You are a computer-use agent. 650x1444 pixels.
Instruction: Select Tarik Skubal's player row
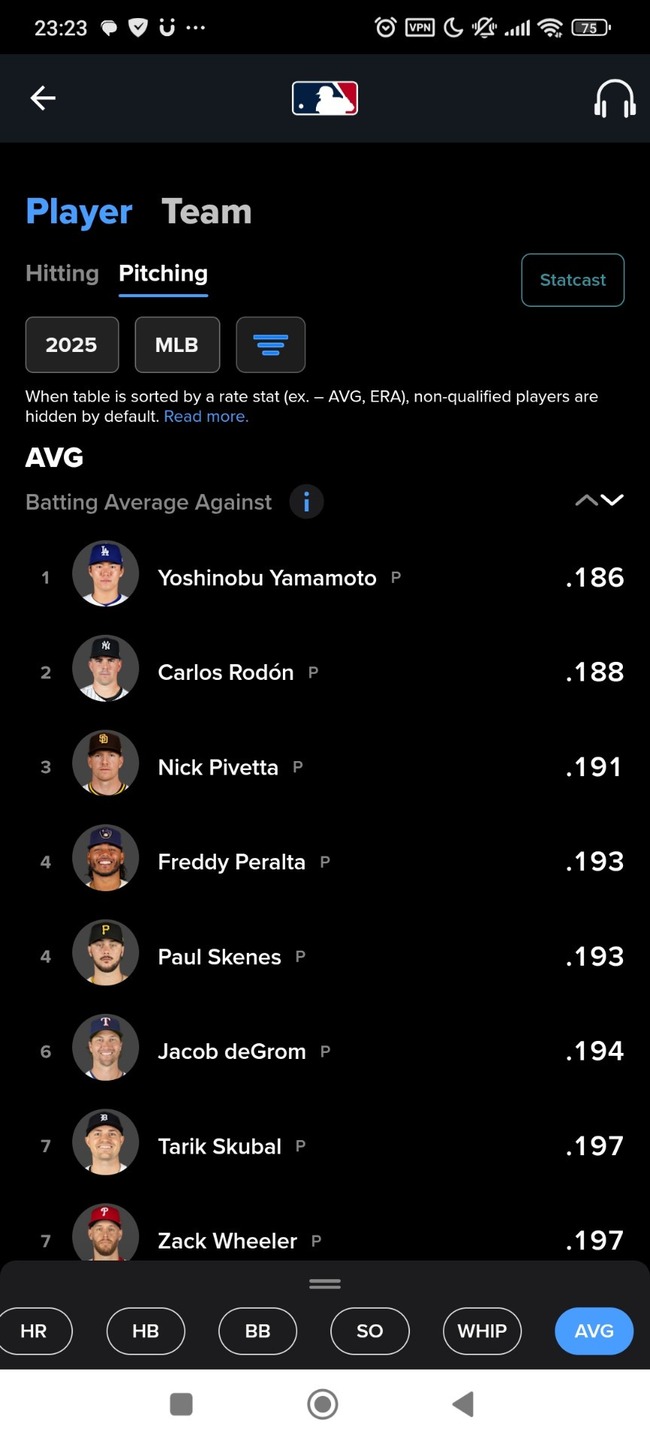pos(325,1146)
